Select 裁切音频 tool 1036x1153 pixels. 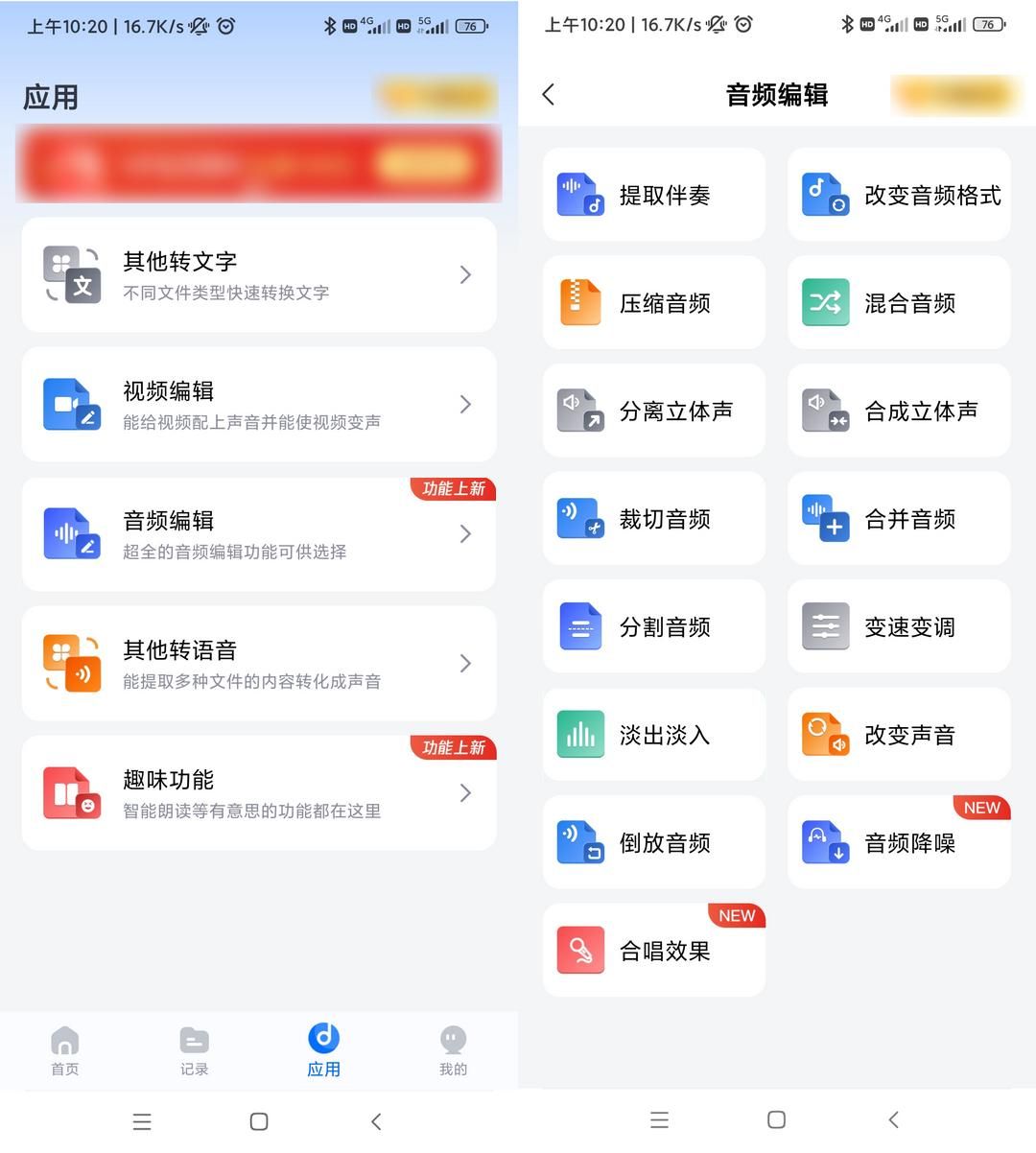point(653,519)
